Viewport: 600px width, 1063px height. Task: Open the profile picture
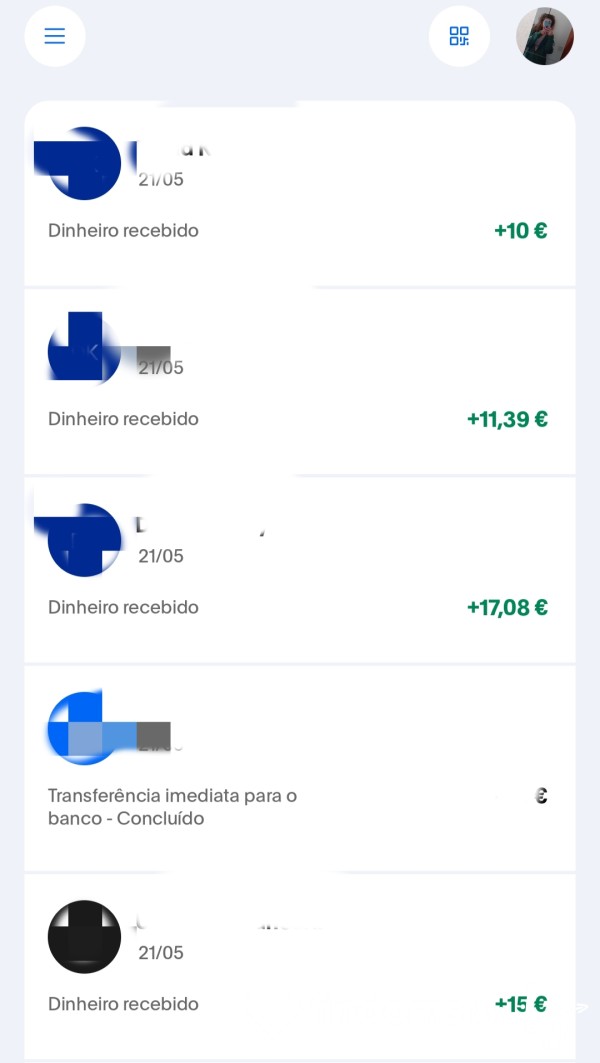tap(545, 36)
